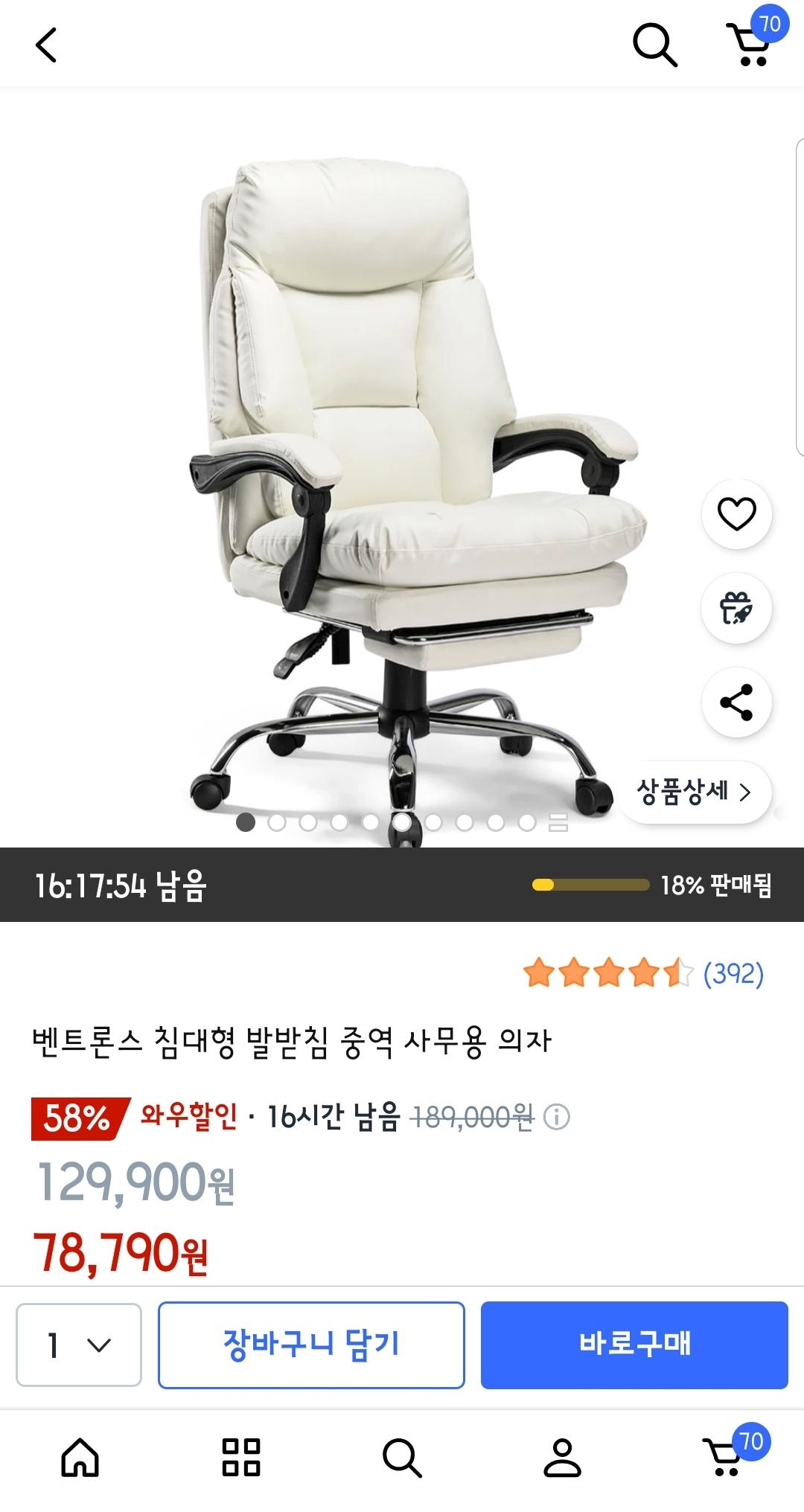This screenshot has height=1512, width=804.
Task: Switch to the search tab
Action: tap(402, 1457)
